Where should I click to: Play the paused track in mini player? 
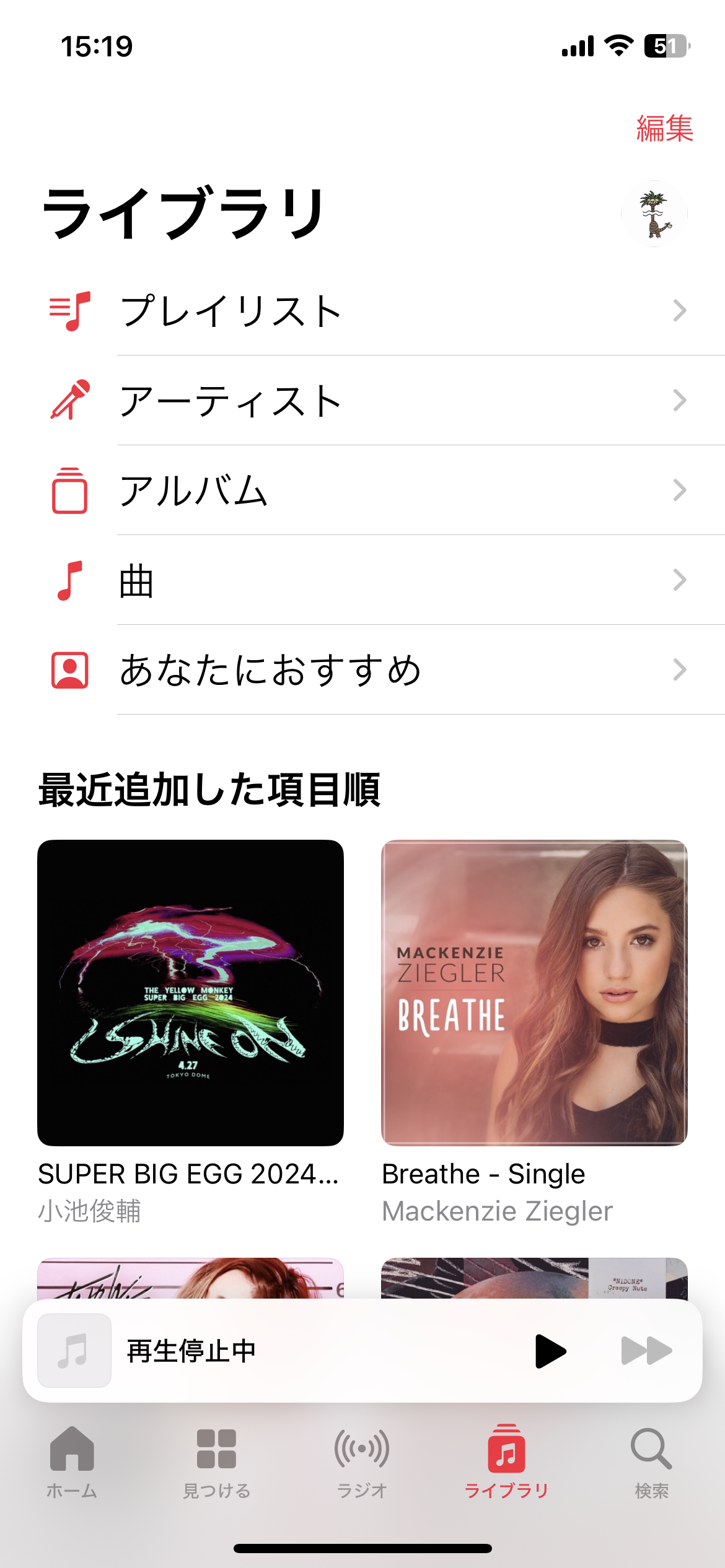[550, 1351]
